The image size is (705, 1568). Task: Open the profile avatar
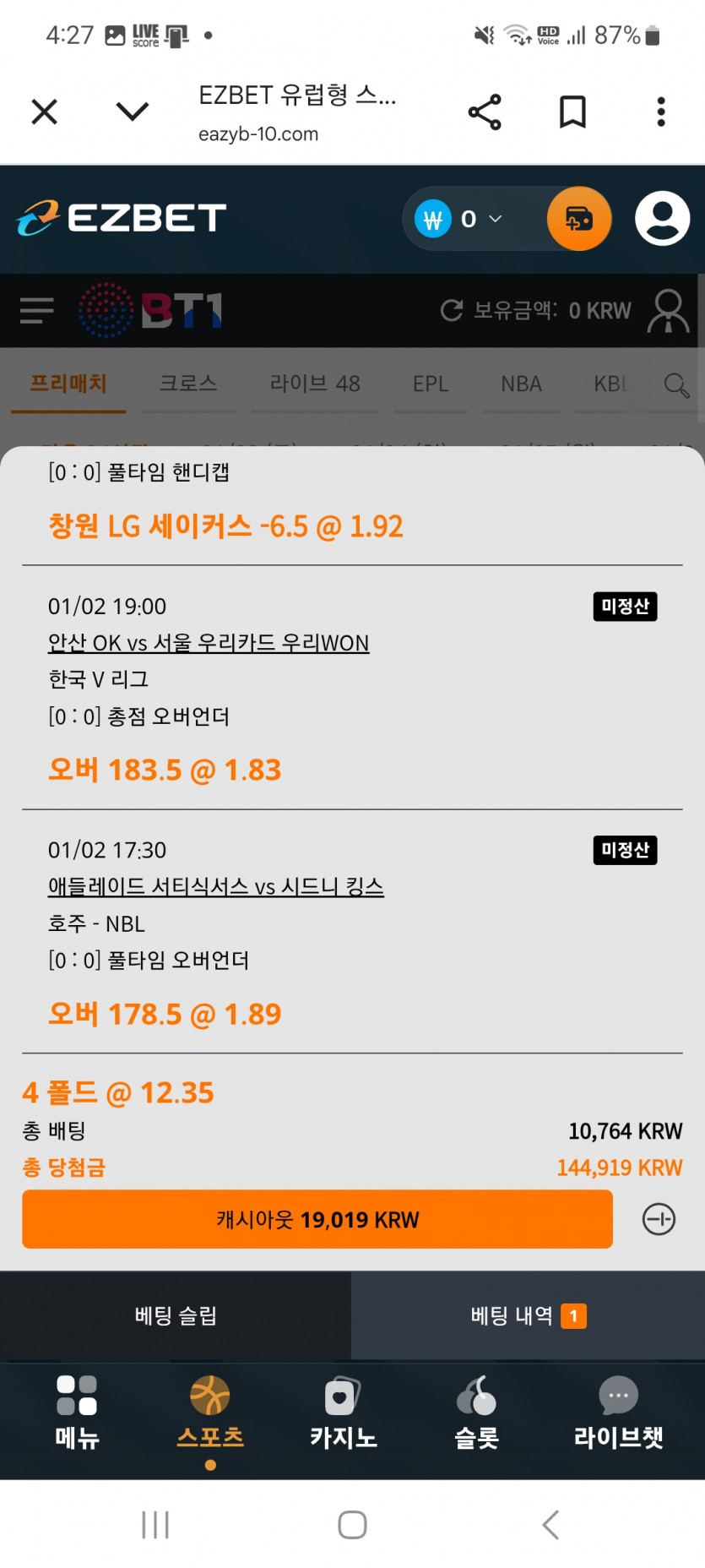coord(662,219)
